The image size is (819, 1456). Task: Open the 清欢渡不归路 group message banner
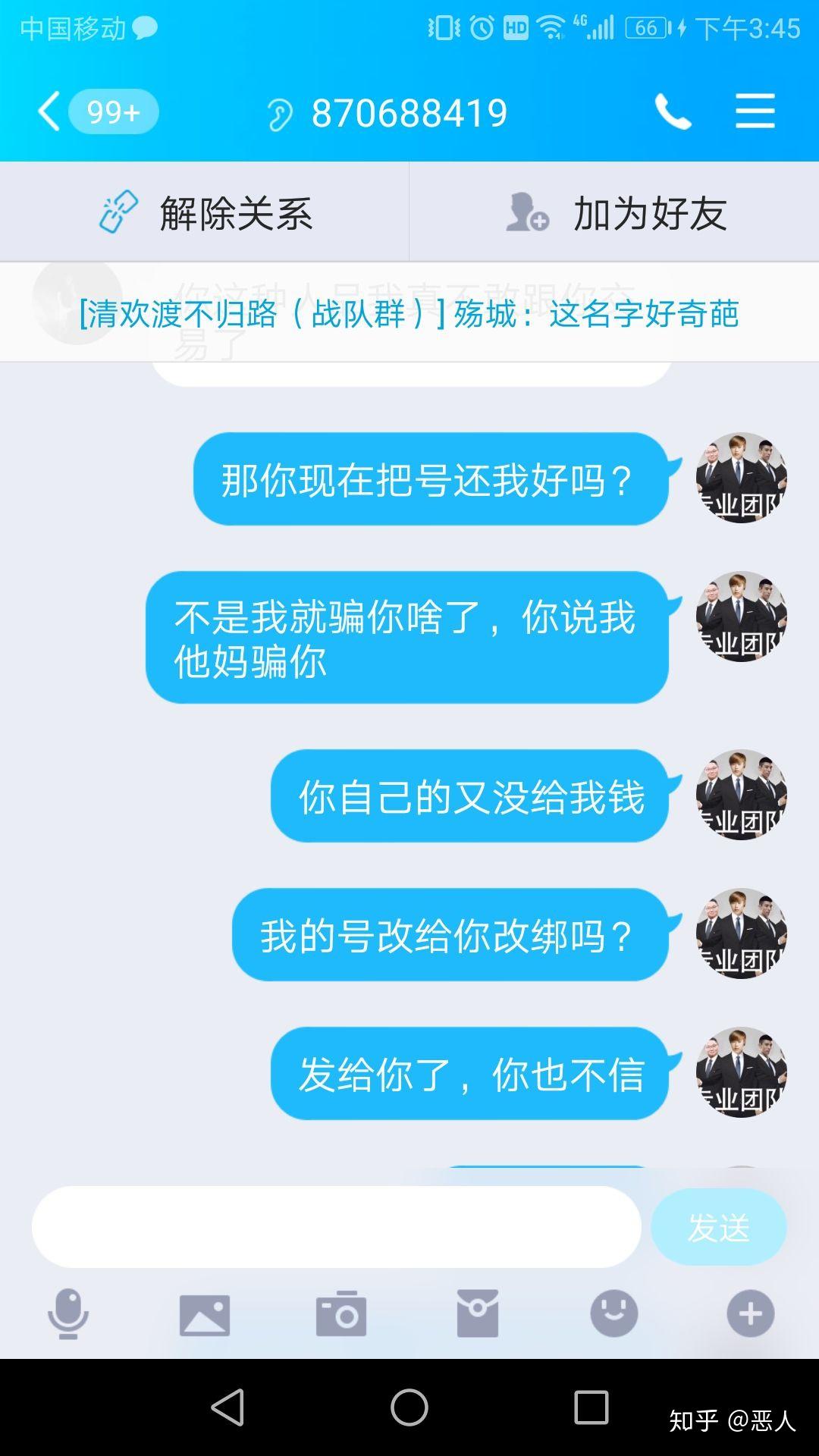[409, 313]
